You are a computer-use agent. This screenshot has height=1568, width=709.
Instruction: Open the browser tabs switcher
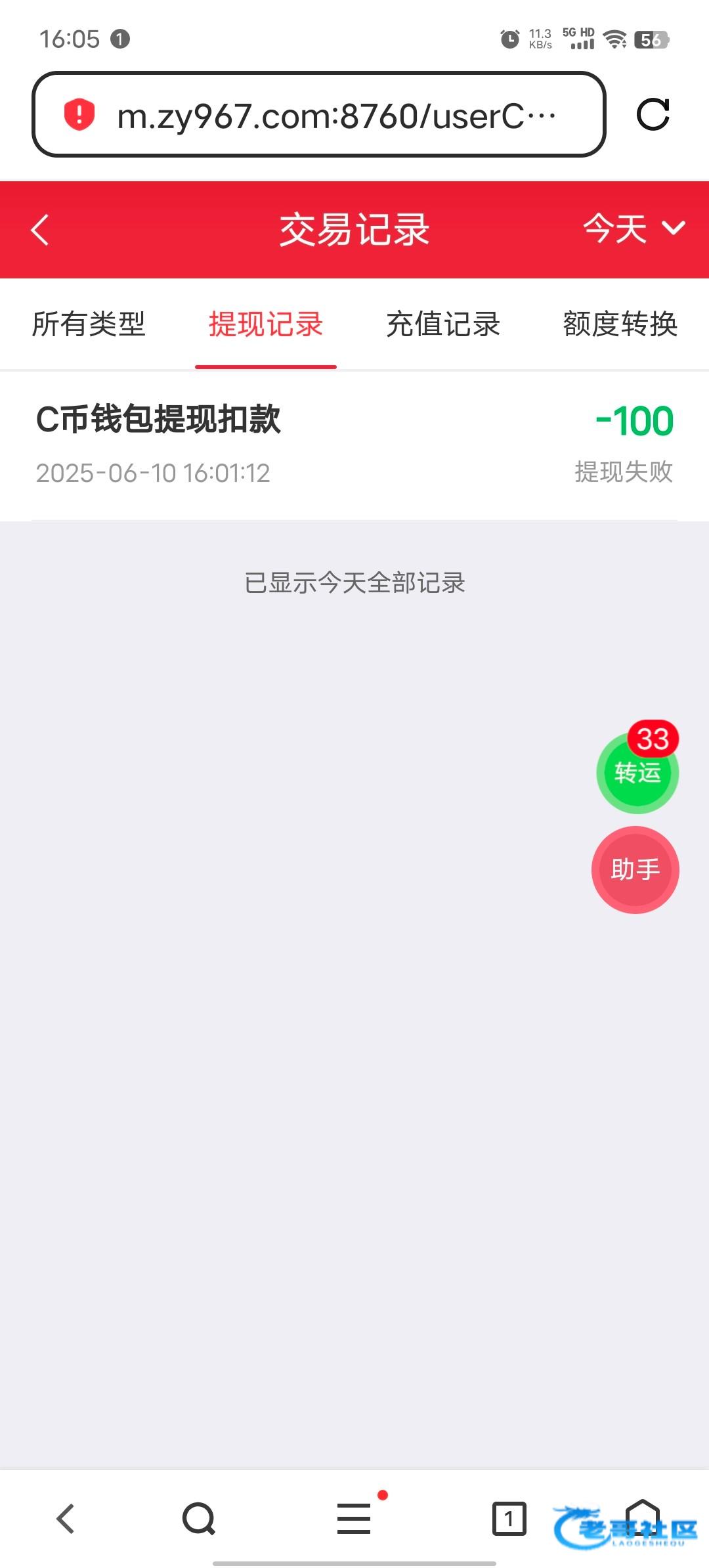(x=509, y=1518)
